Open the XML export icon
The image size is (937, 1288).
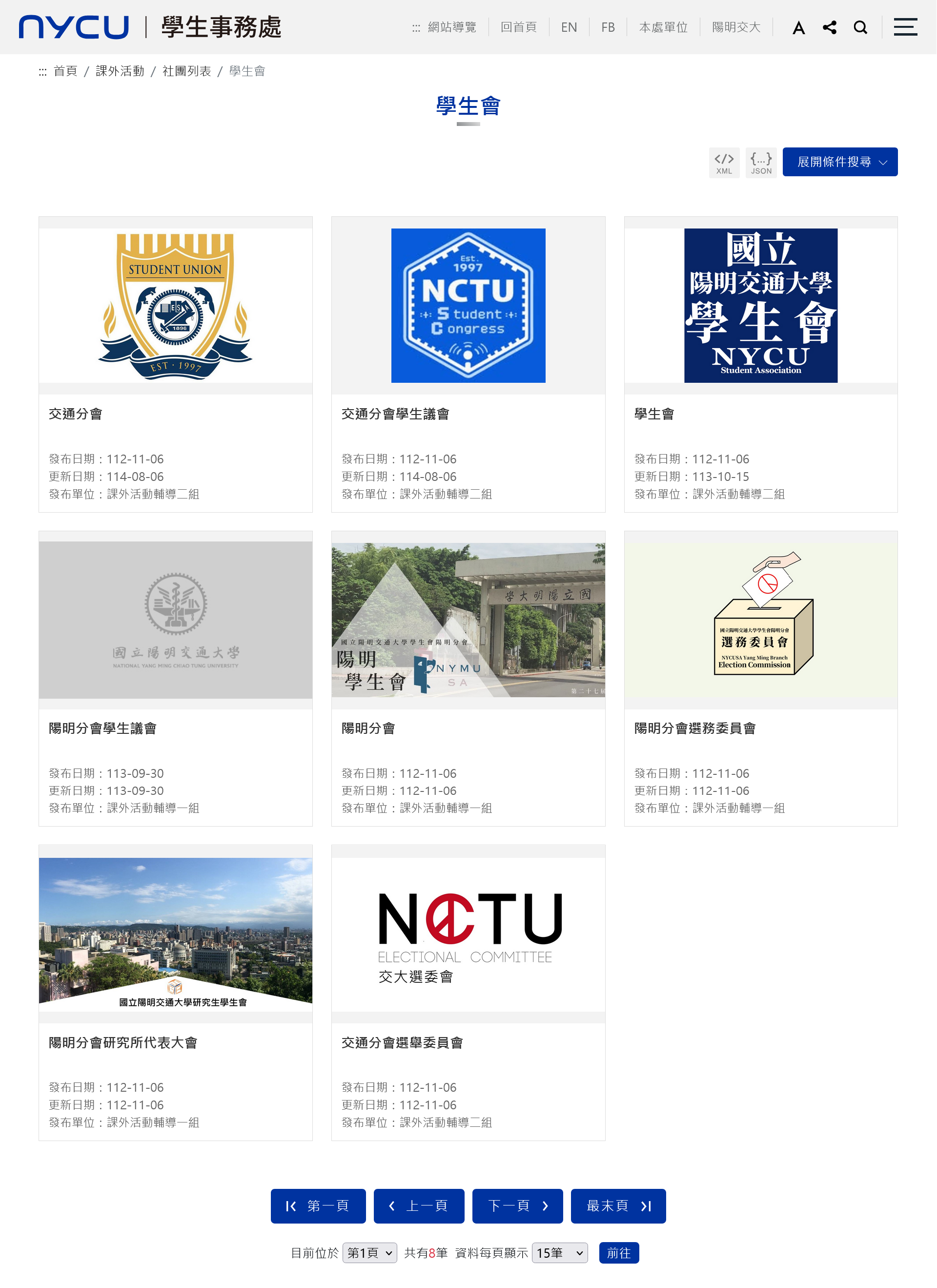click(724, 163)
